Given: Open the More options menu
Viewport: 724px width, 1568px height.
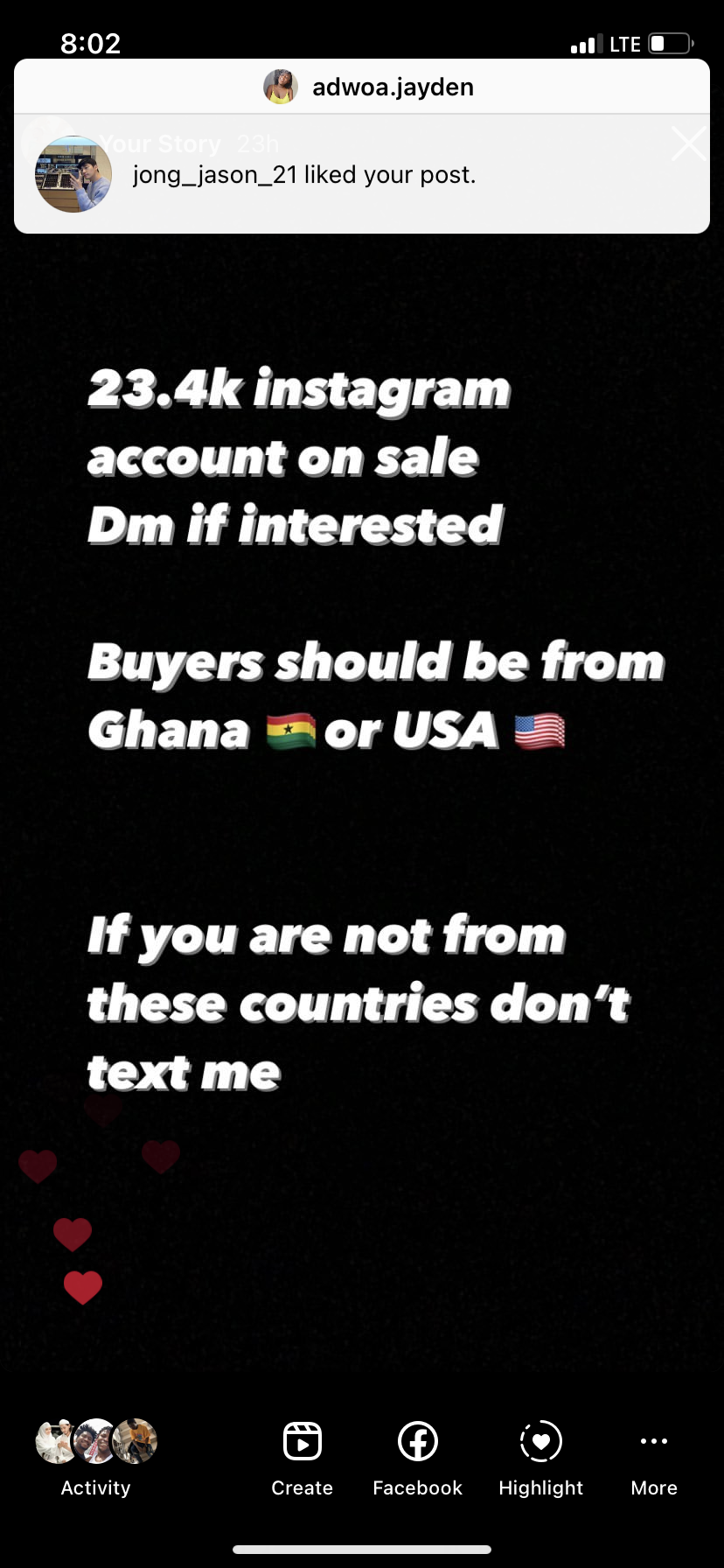Looking at the screenshot, I should pos(654,1458).
